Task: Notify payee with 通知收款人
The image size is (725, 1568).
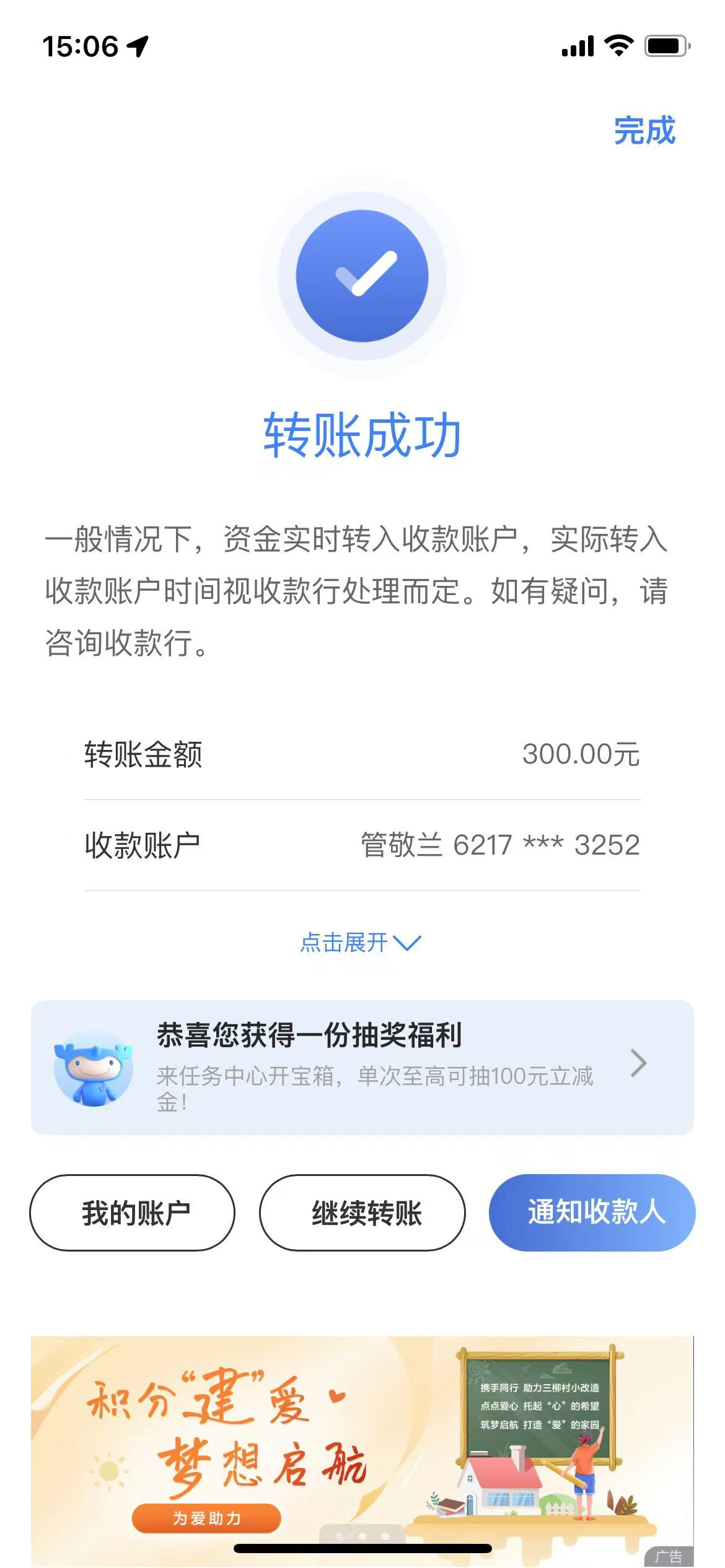Action: pos(592,1213)
